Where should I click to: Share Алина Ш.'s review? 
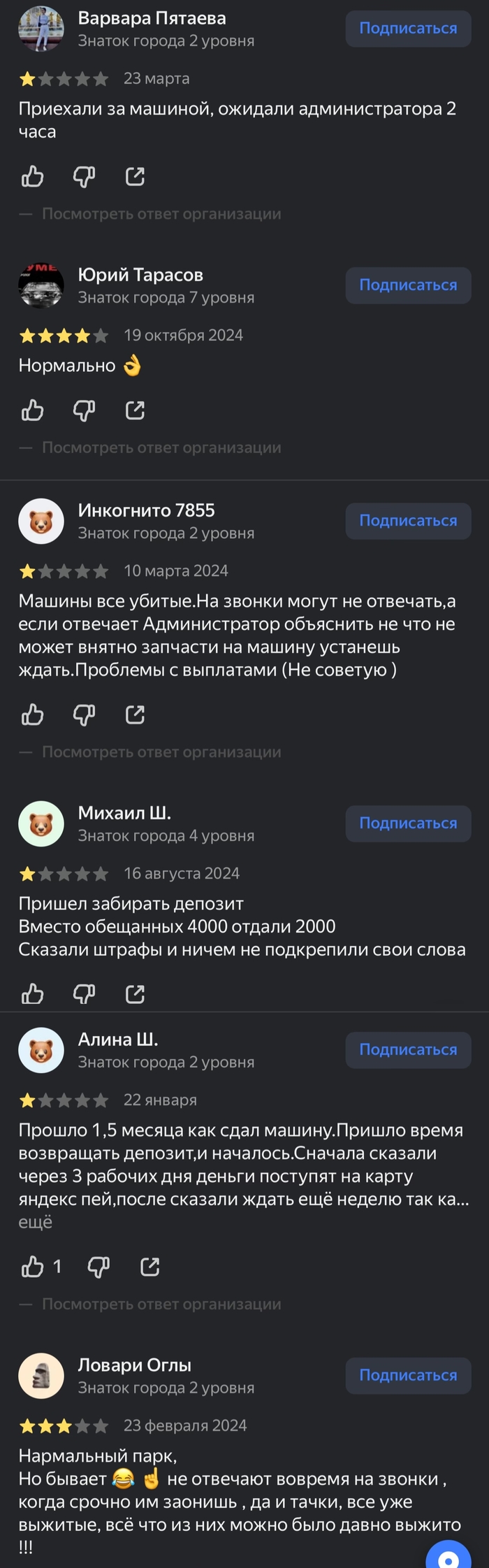150,1266
